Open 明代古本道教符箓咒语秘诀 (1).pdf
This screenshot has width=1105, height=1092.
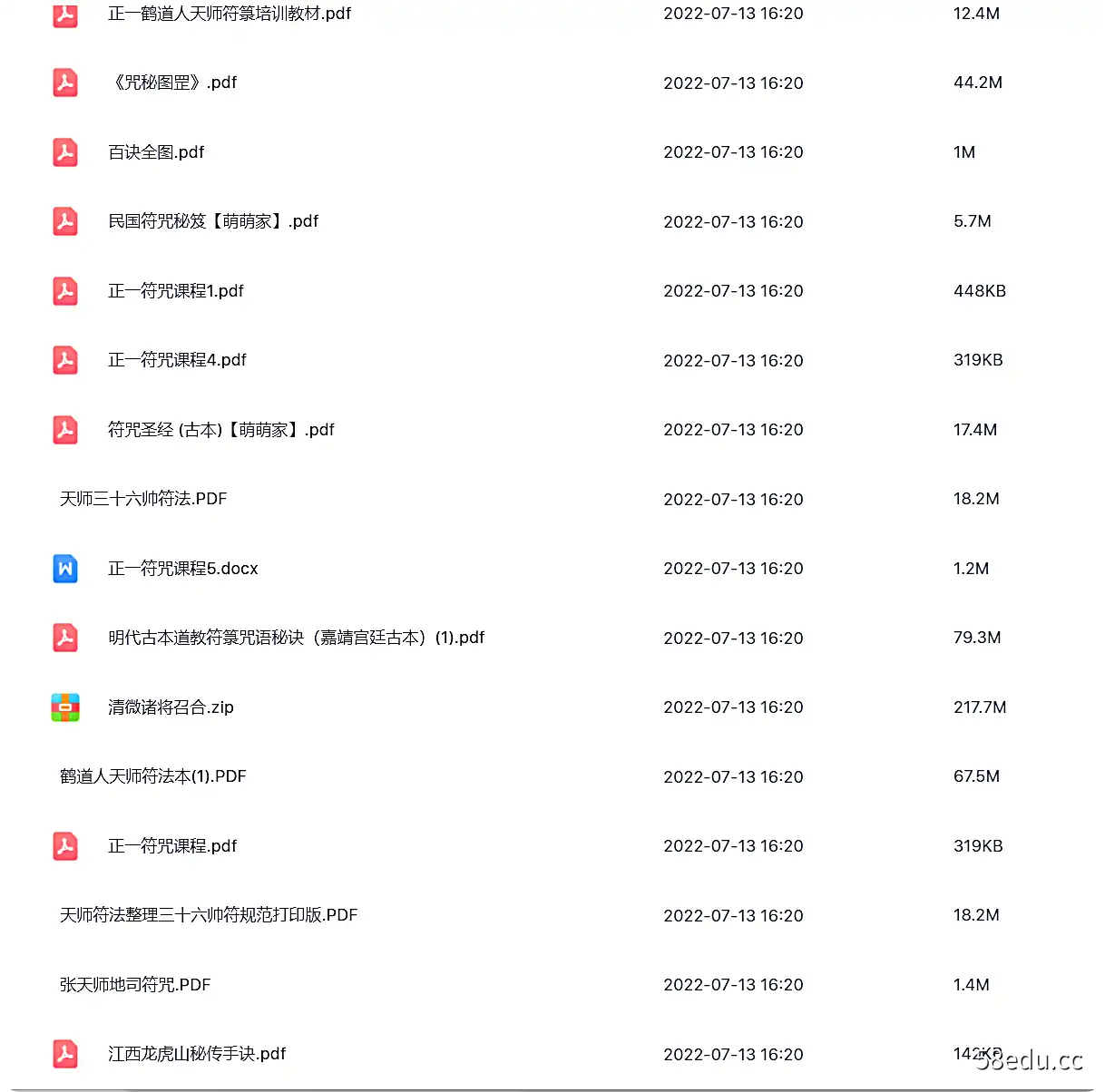coord(296,638)
